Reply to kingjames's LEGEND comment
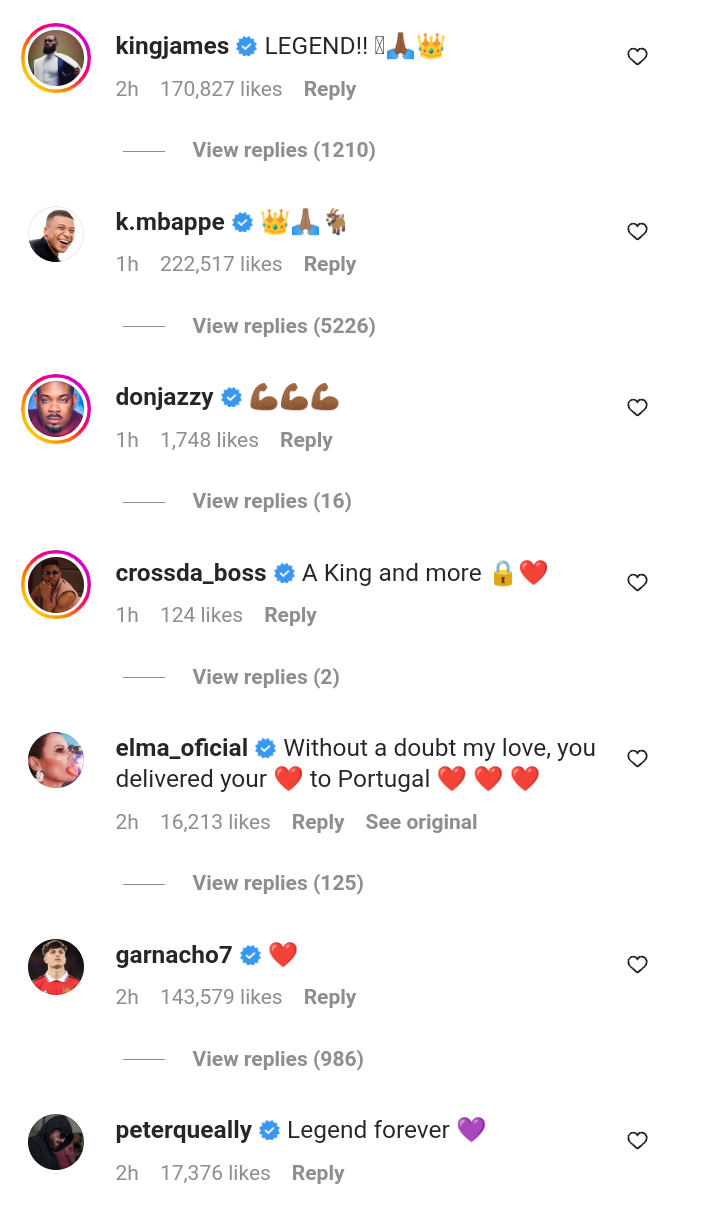This screenshot has width=720, height=1207. (x=329, y=89)
